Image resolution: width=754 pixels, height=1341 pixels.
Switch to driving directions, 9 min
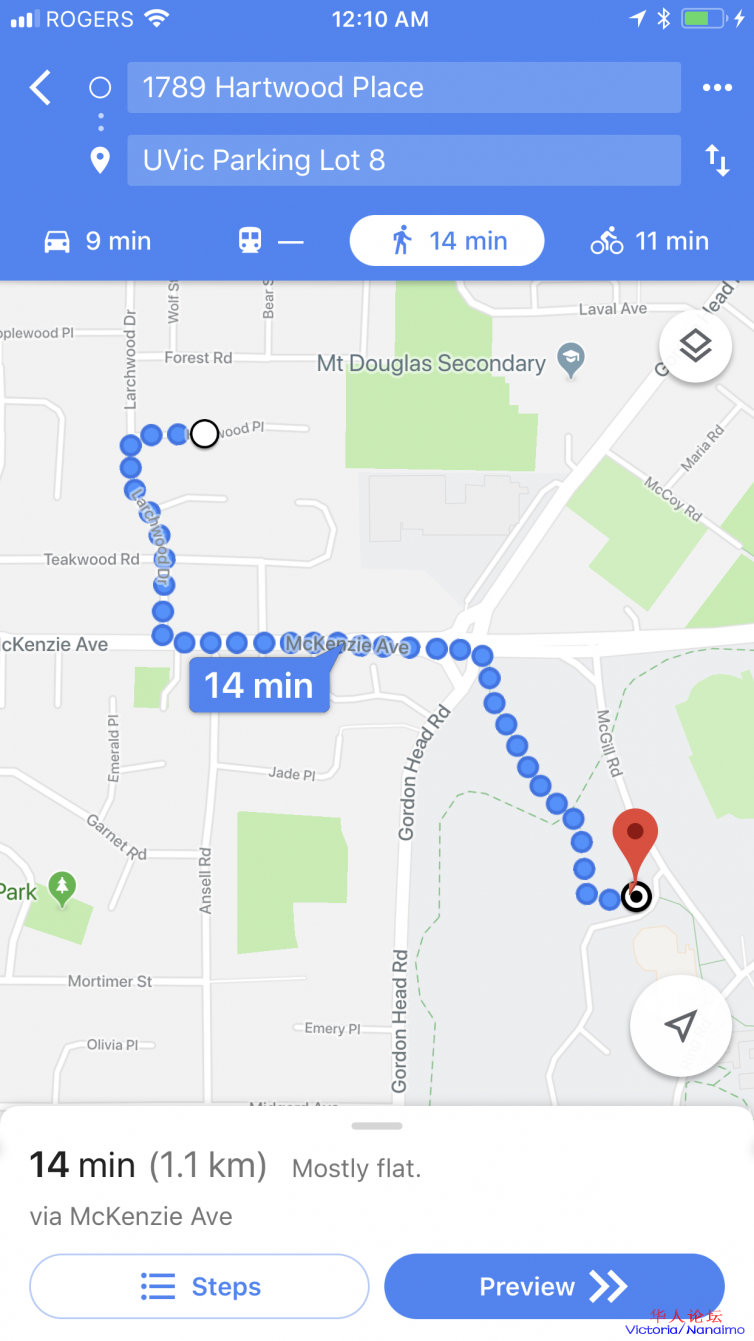[98, 241]
